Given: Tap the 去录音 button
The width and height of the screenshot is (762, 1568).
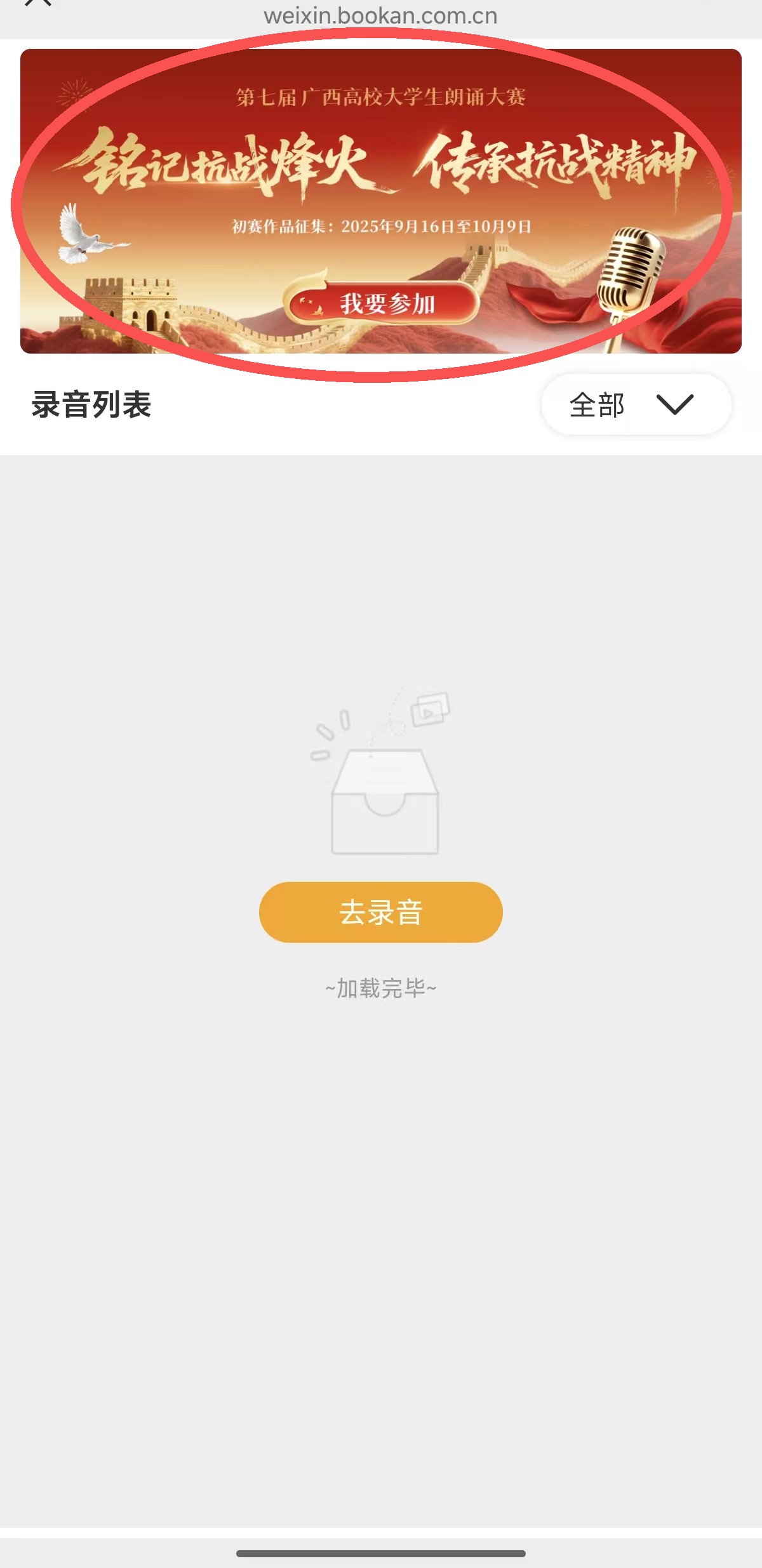Looking at the screenshot, I should pos(380,912).
